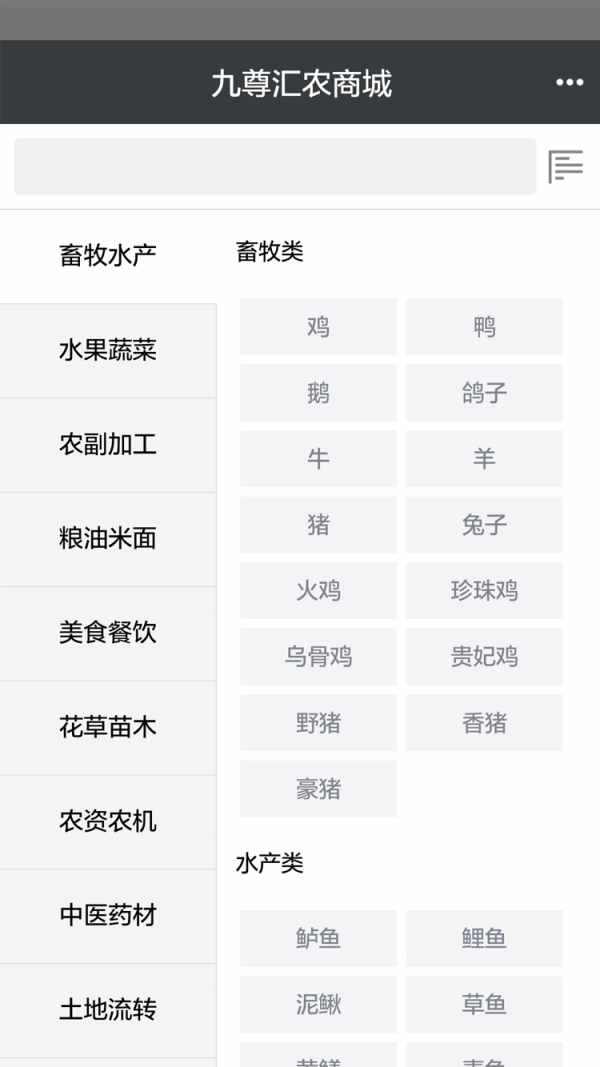Select the 珍珠鸡 chip

(x=484, y=591)
